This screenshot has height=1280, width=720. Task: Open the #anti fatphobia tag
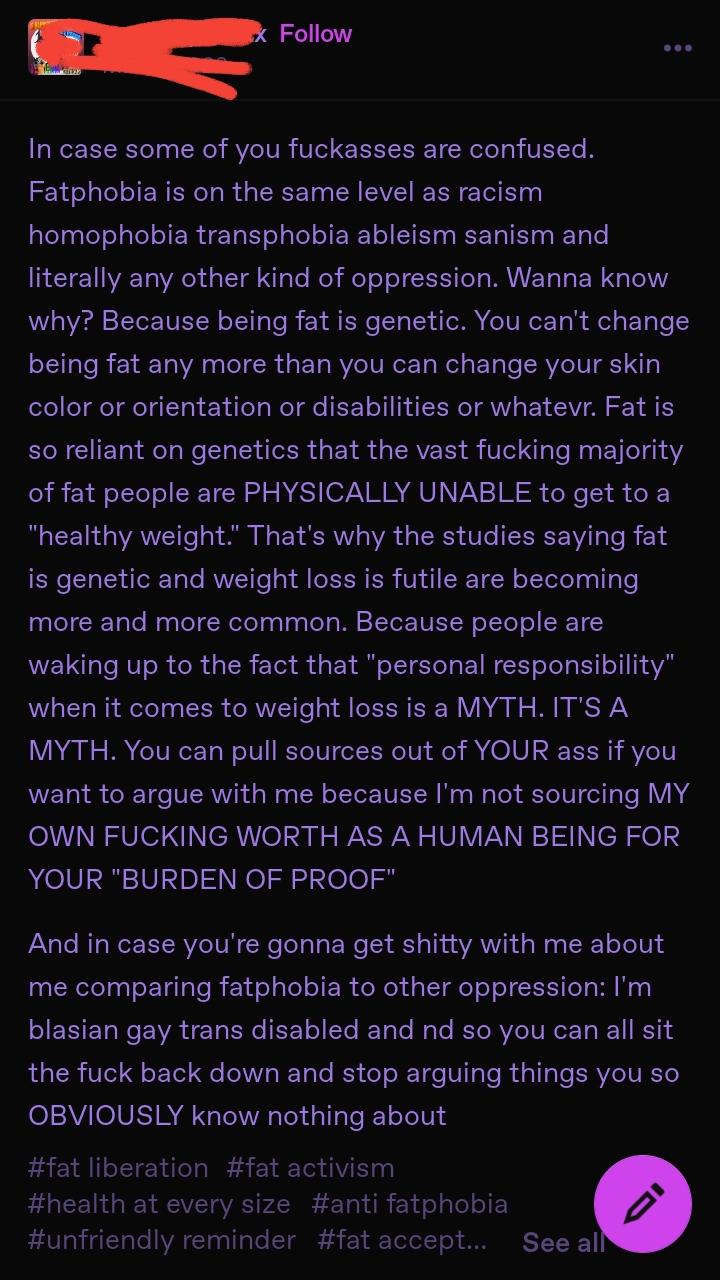[409, 1204]
